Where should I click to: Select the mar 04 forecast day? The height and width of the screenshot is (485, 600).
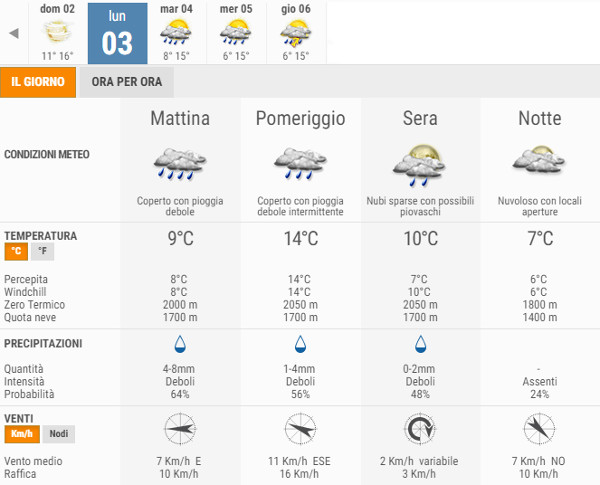pyautogui.click(x=177, y=32)
